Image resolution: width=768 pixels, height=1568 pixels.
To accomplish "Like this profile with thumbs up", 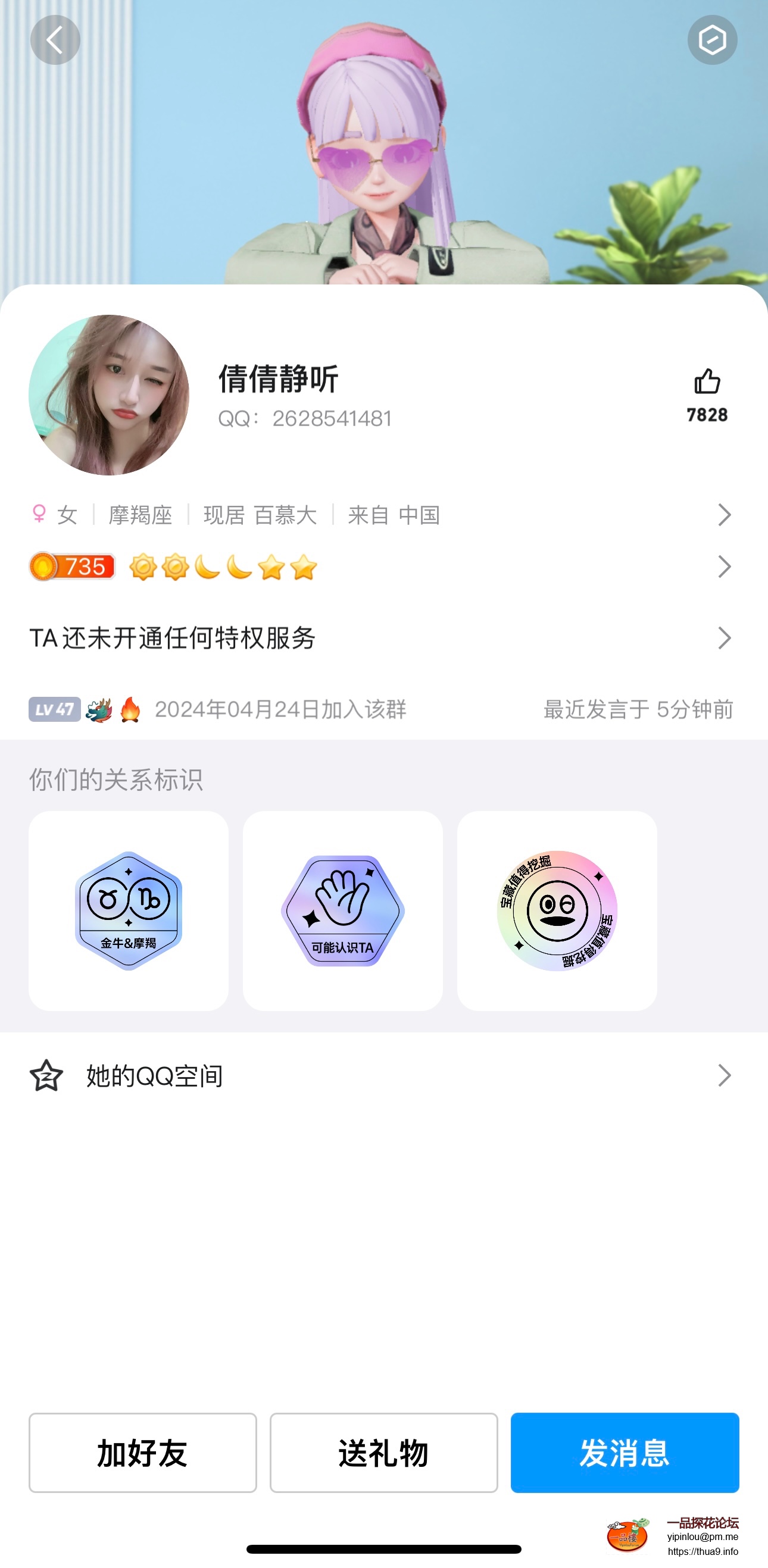I will [x=707, y=382].
